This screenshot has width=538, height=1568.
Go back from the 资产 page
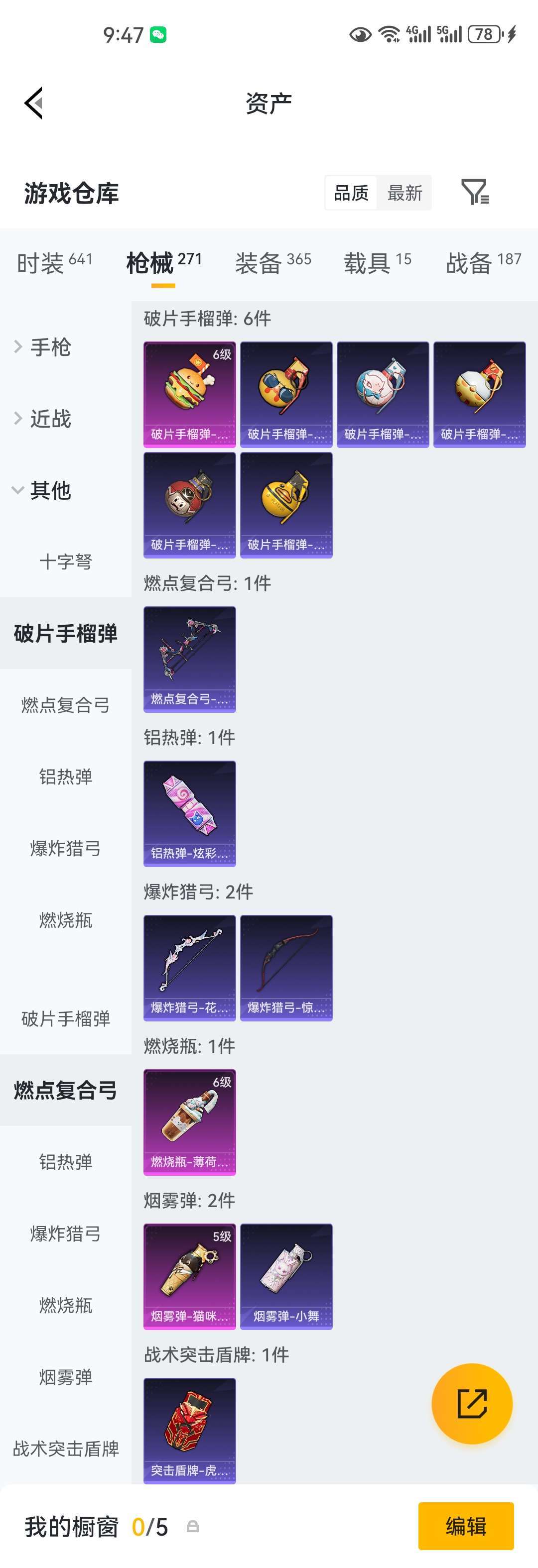click(34, 103)
